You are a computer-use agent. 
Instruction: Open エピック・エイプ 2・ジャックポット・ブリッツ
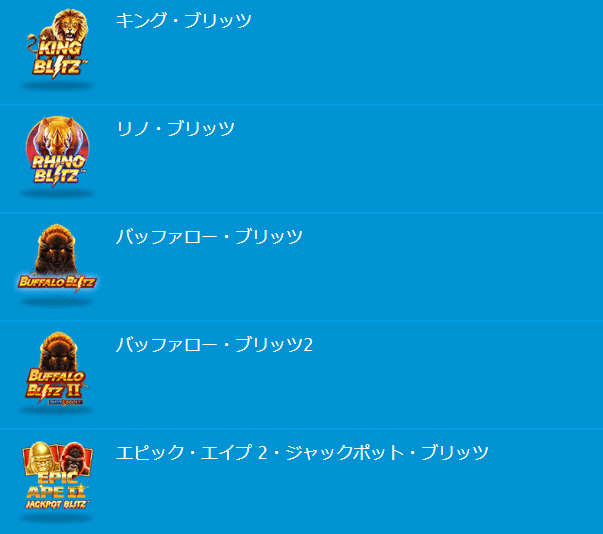(x=302, y=452)
